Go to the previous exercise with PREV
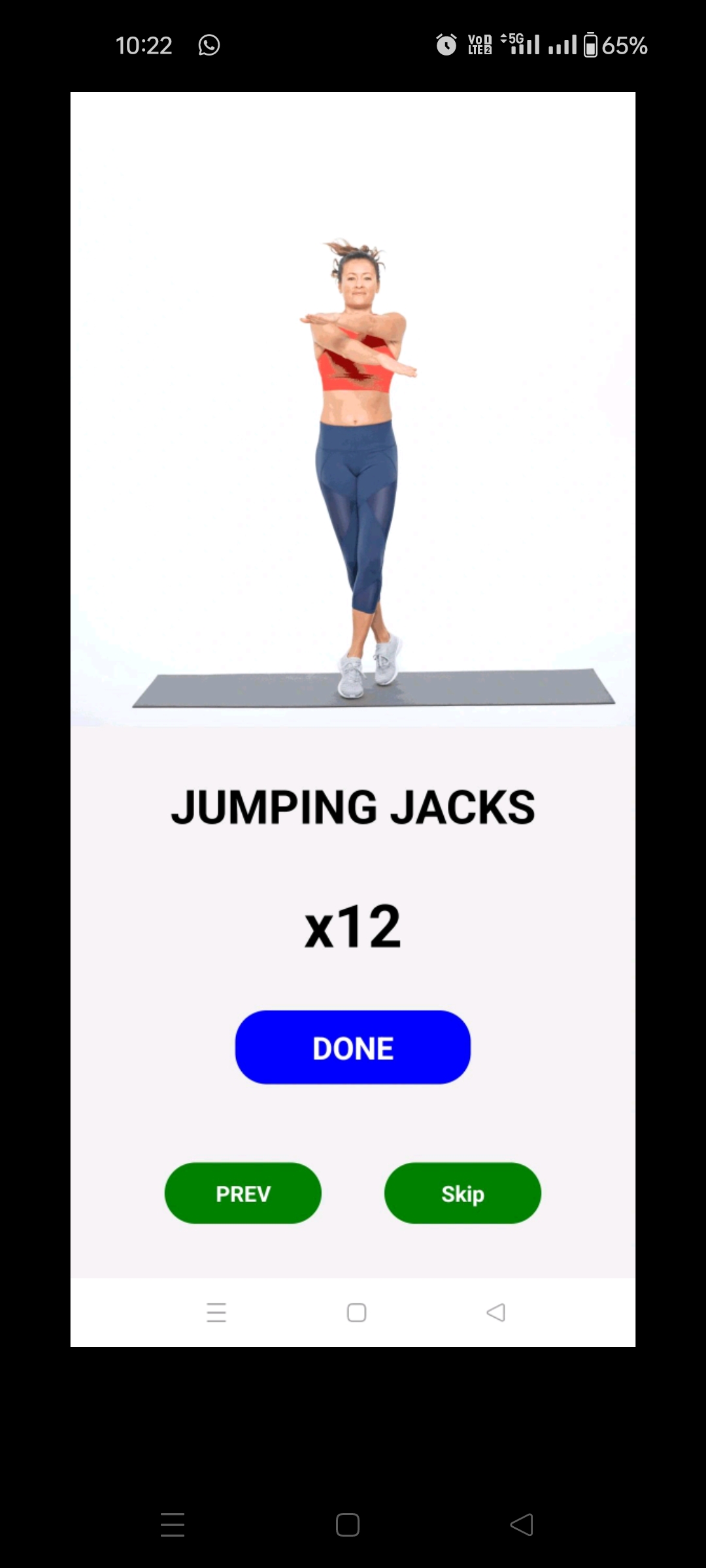706x1568 pixels. coord(243,1193)
